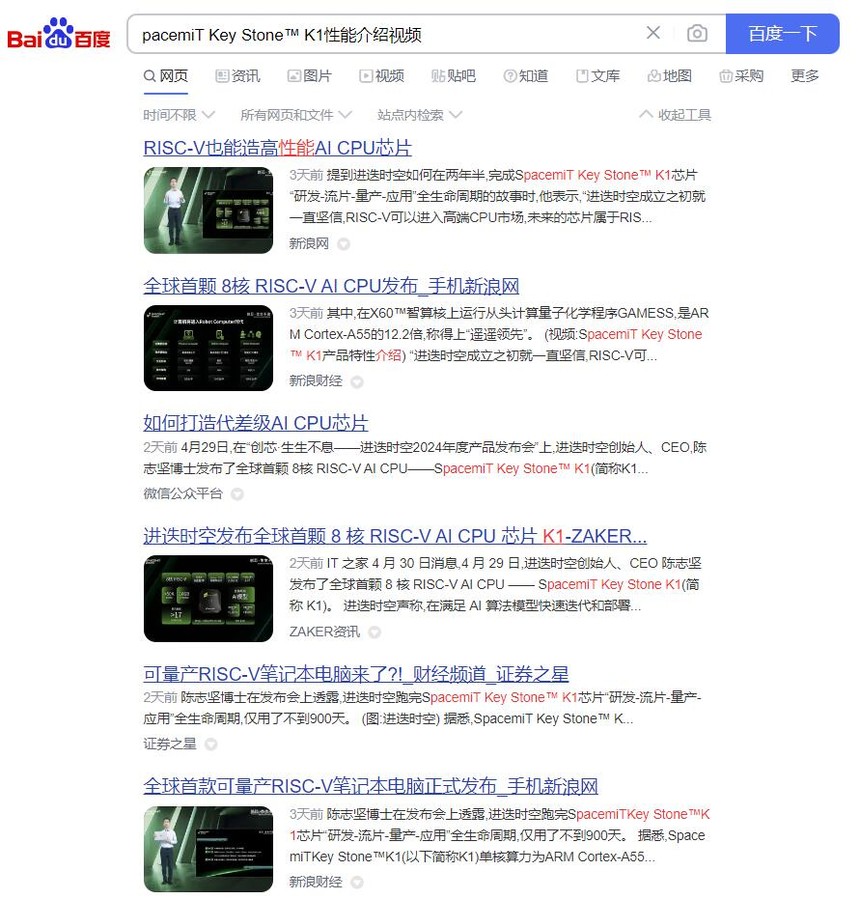Switch to the 图片 tab
Viewport: 860px width, 899px height.
[x=309, y=76]
